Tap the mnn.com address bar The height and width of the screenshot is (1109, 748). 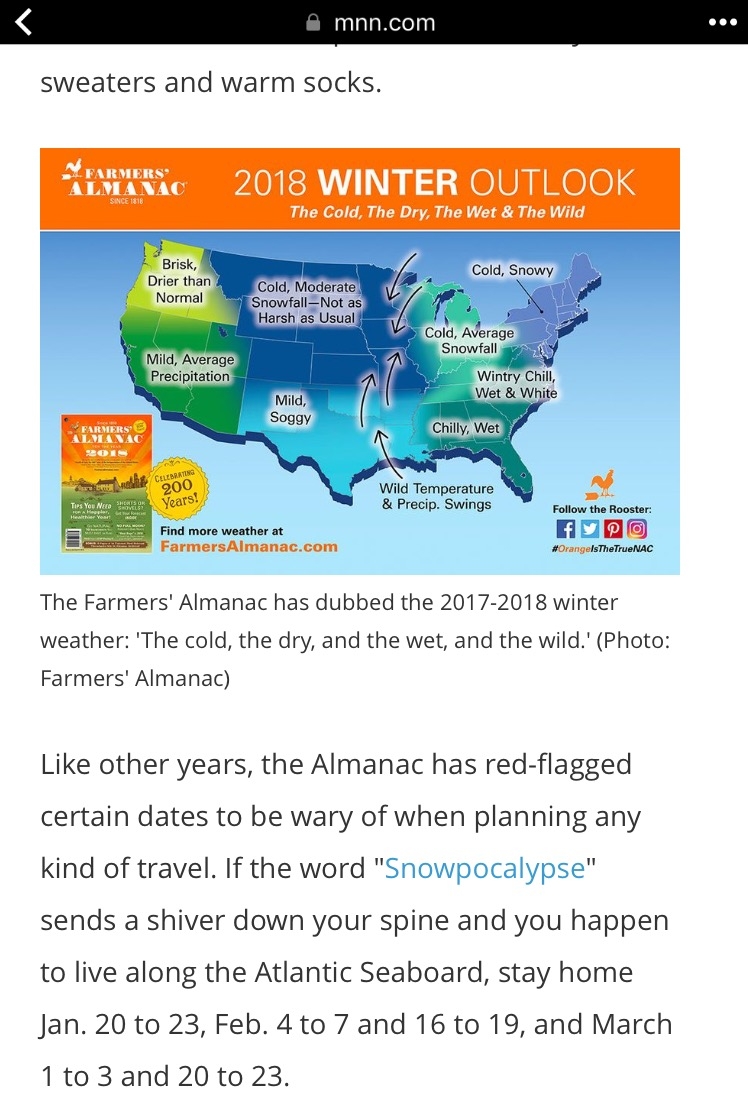(373, 22)
